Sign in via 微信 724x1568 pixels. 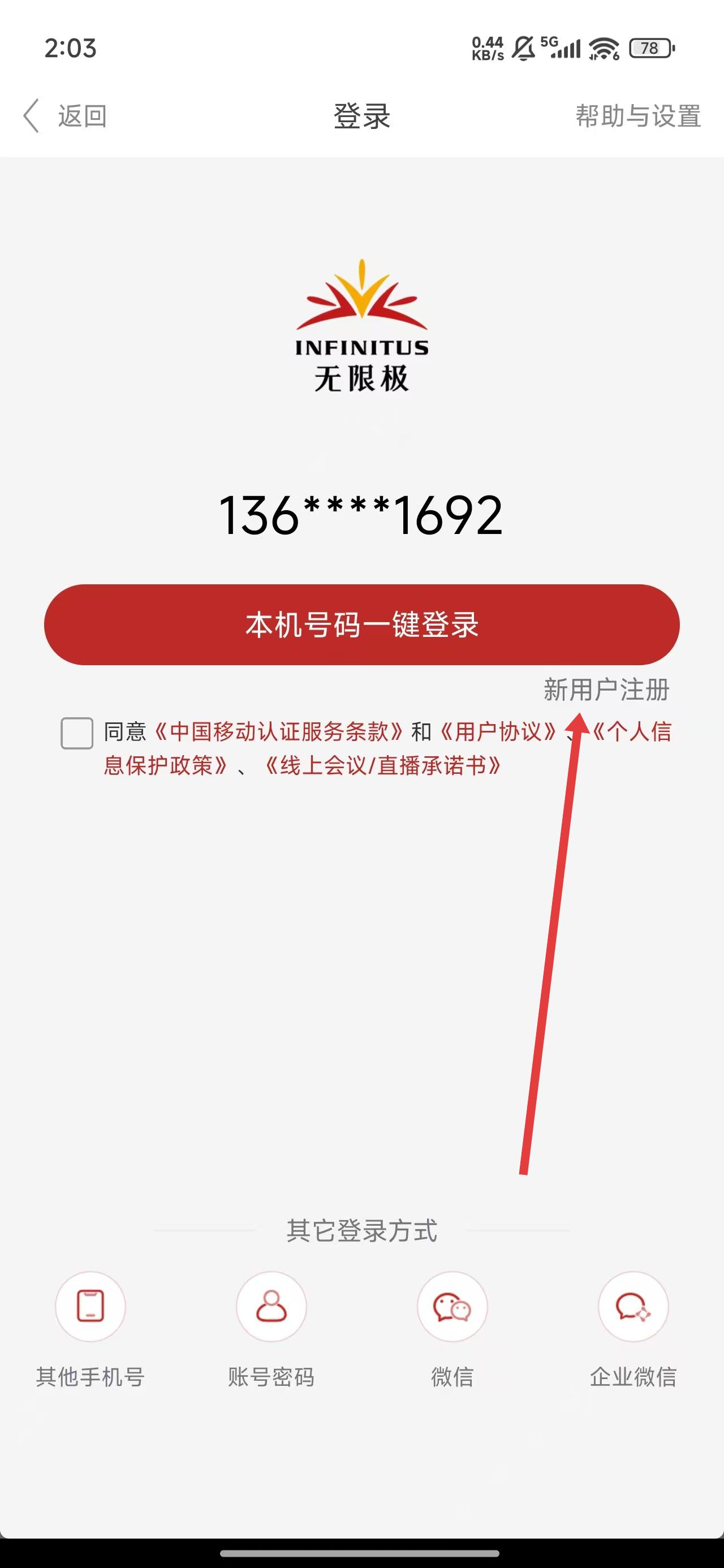[452, 1307]
